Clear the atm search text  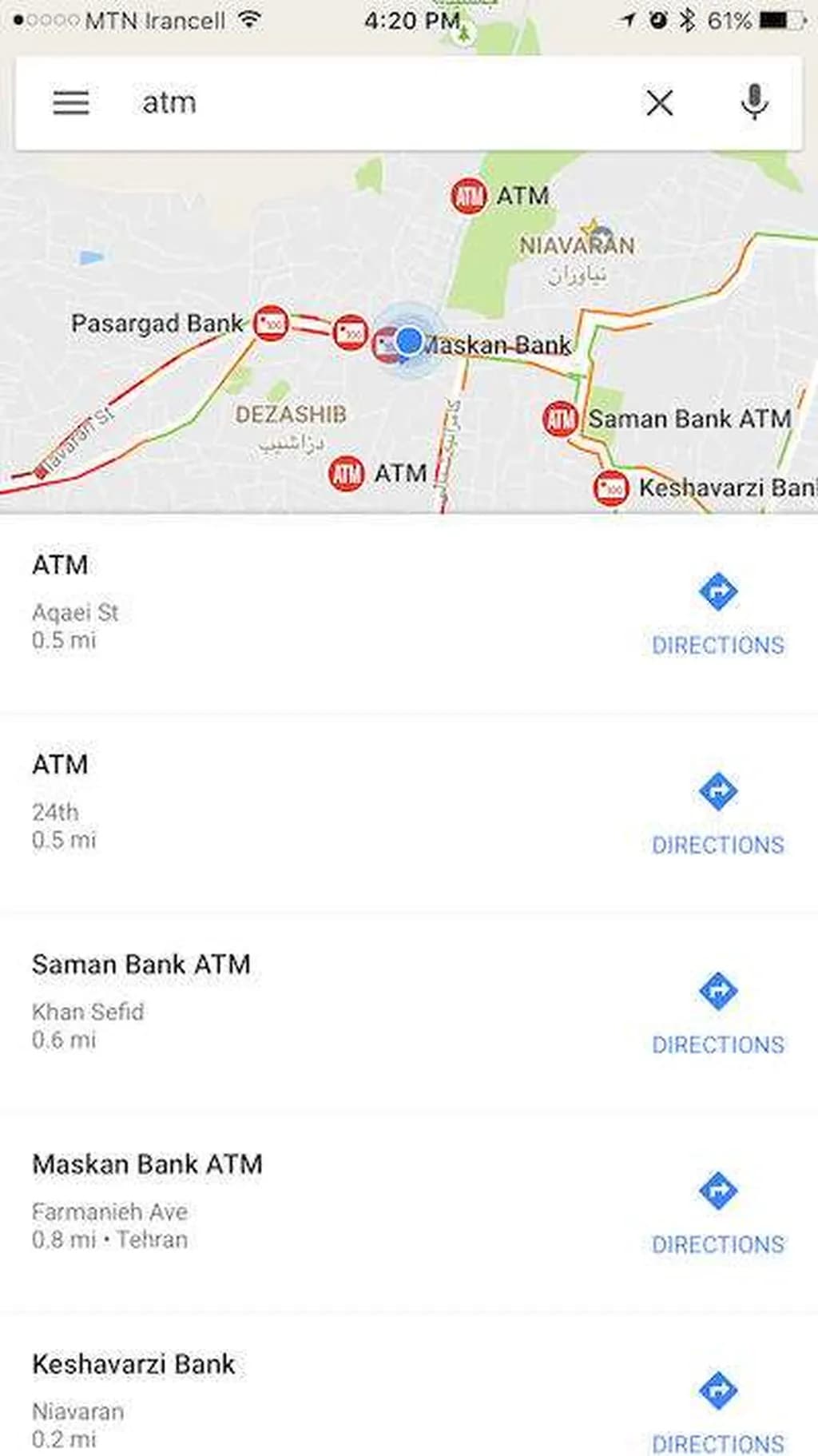point(659,103)
